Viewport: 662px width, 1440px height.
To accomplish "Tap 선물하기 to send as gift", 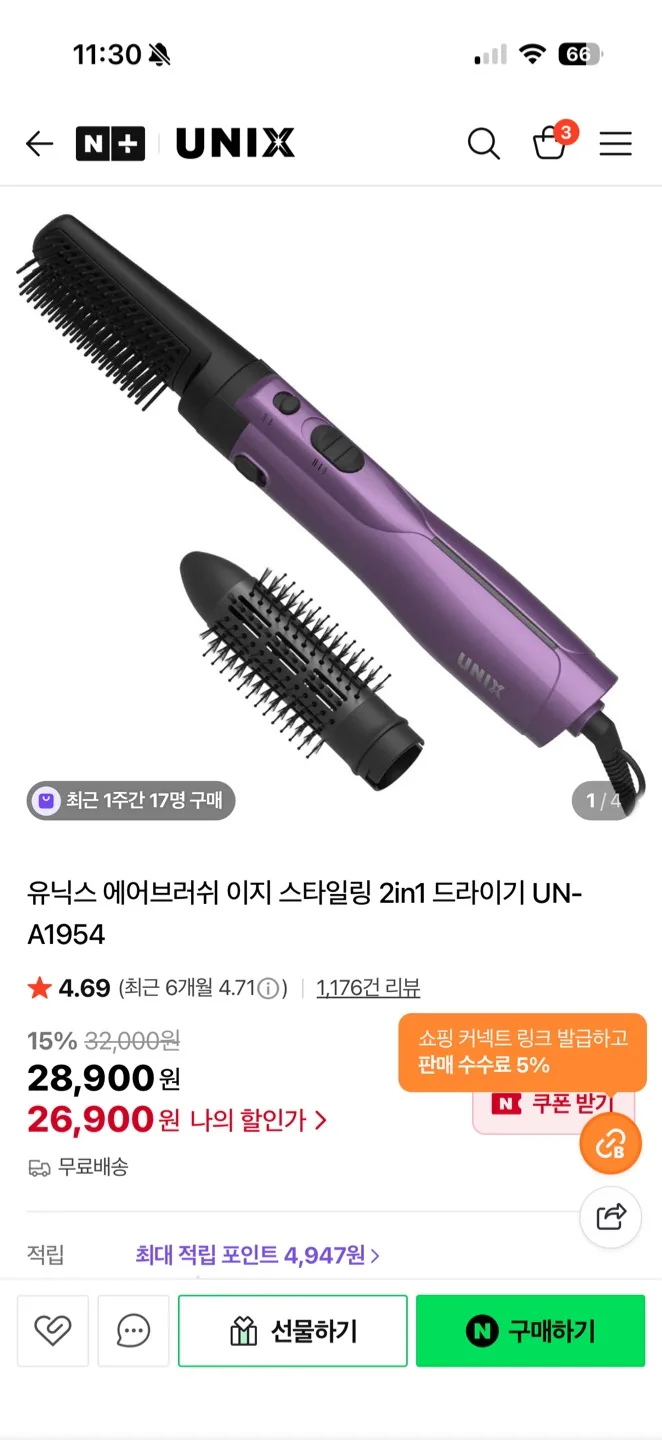I will click(293, 1331).
